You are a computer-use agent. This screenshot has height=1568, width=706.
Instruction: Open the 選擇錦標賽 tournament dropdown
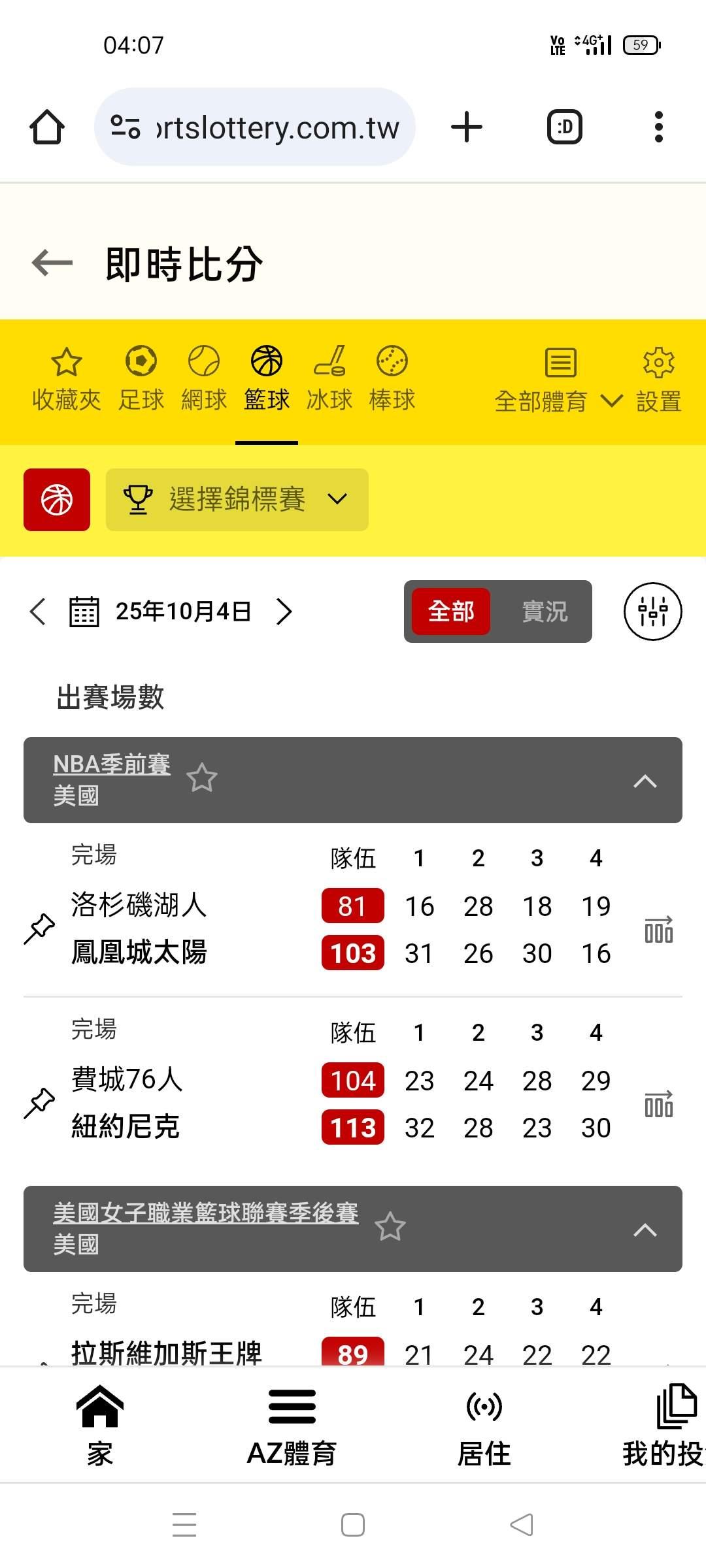point(237,500)
